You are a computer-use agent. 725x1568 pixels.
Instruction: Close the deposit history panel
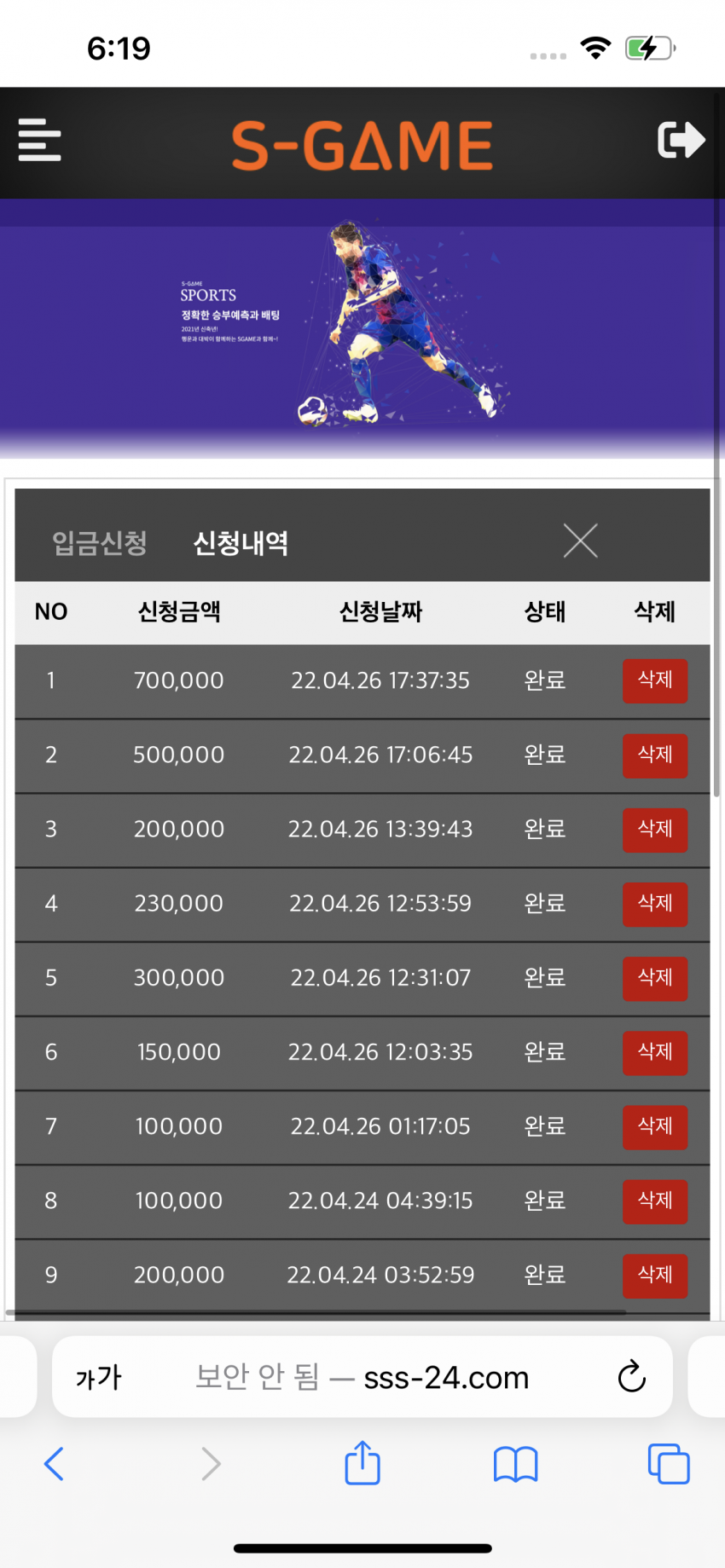click(x=580, y=541)
